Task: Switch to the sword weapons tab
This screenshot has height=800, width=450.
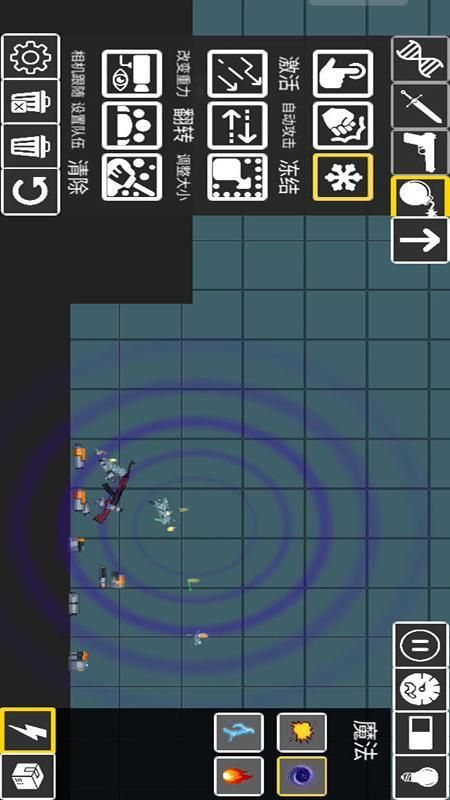Action: pyautogui.click(x=420, y=107)
